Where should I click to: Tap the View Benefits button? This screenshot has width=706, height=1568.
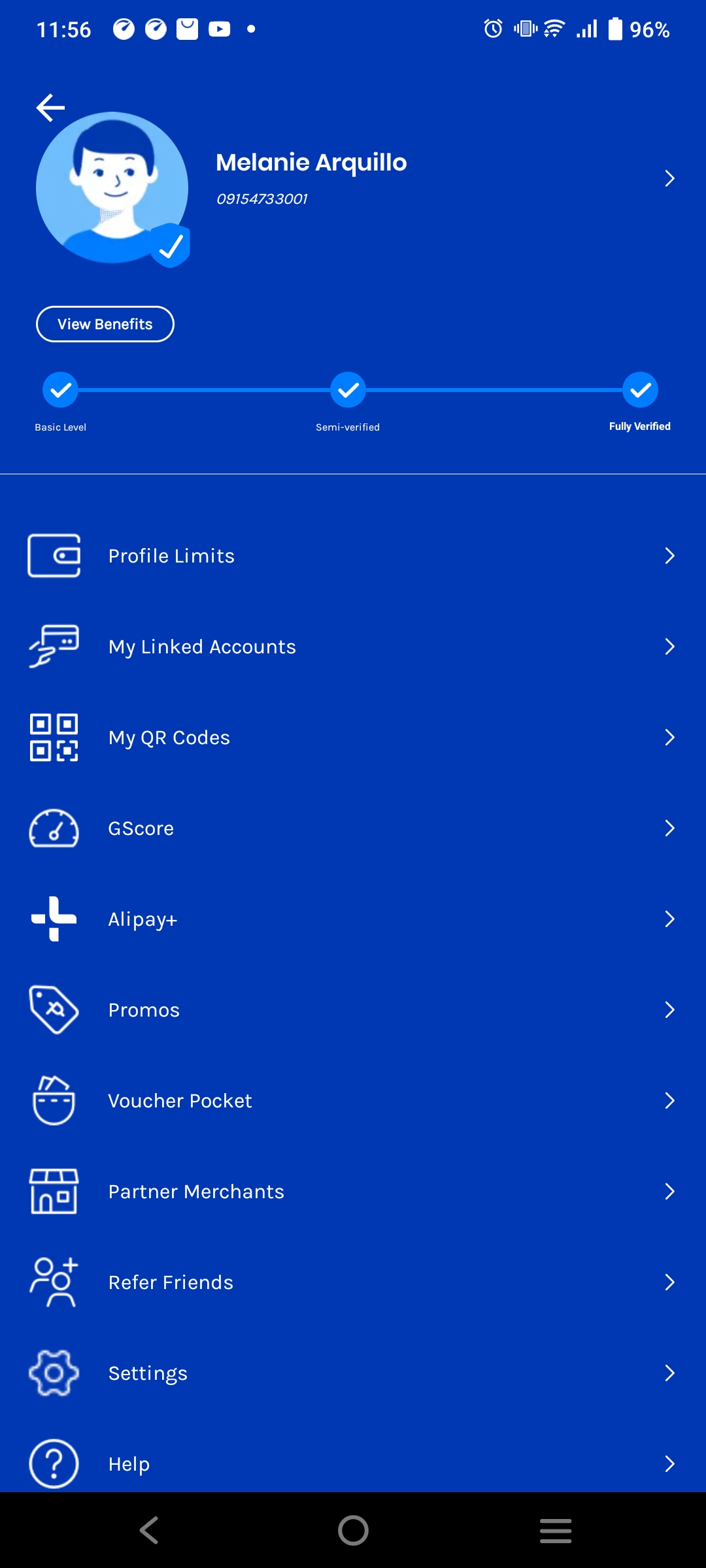tap(105, 324)
